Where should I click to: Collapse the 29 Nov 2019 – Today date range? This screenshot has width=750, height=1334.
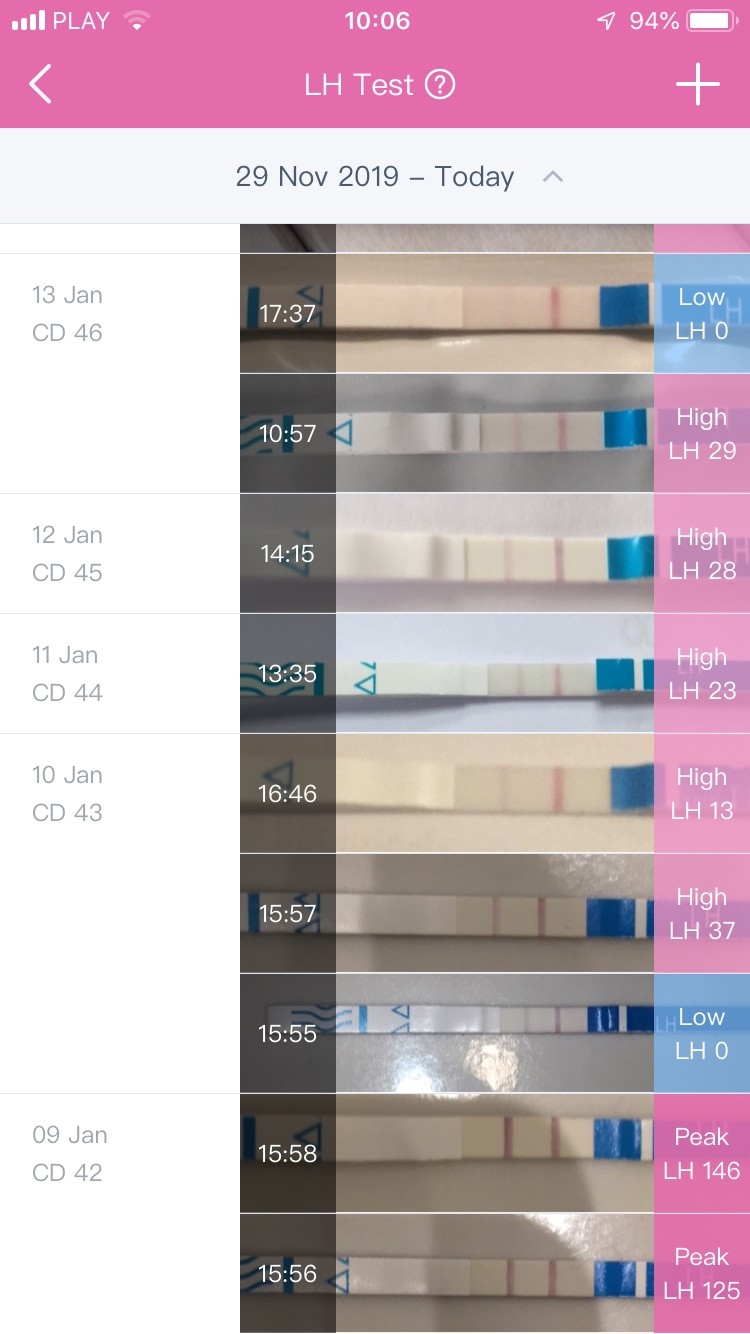pyautogui.click(x=552, y=177)
